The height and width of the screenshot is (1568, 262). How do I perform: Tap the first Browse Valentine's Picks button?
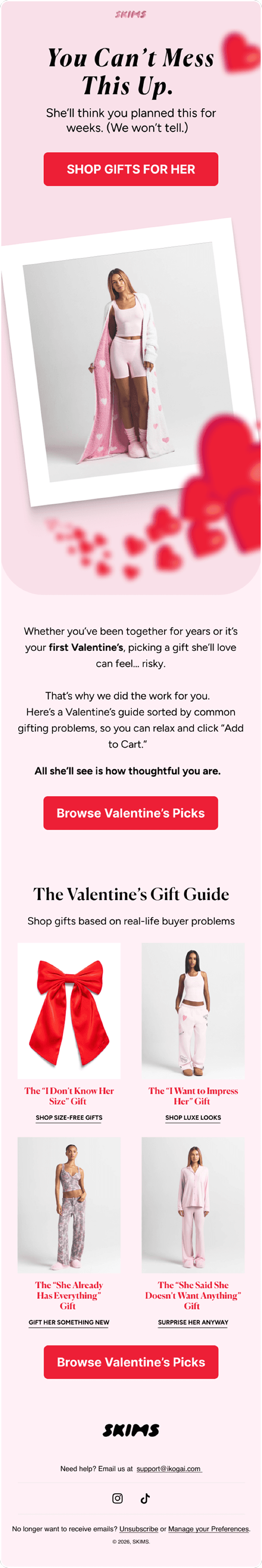131,813
